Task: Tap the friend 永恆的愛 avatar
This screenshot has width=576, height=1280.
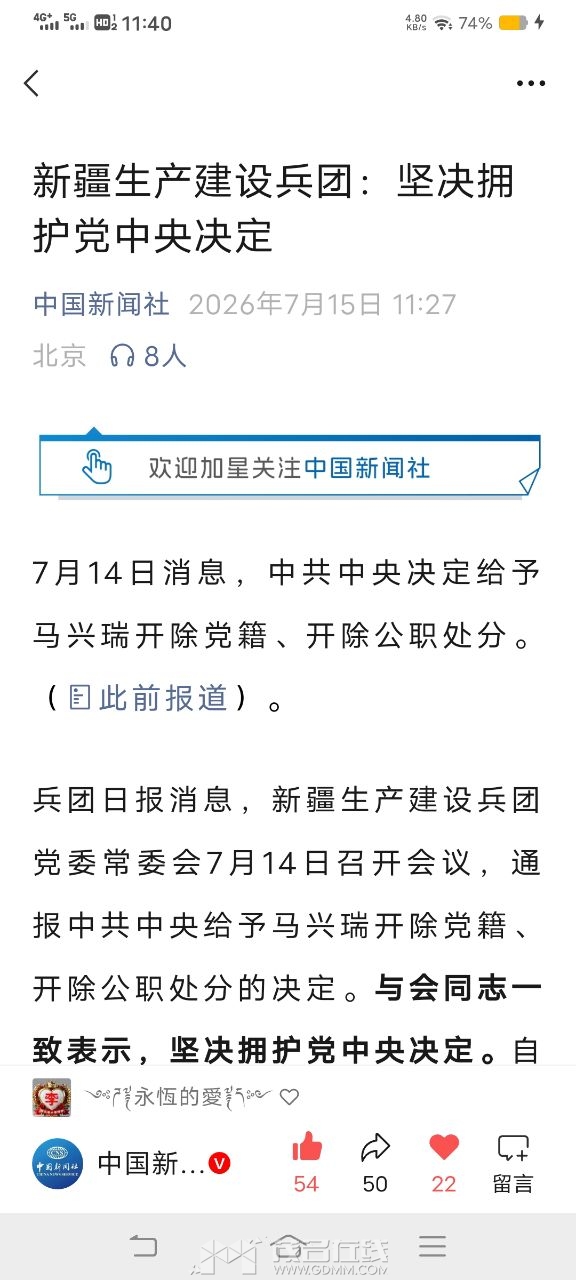Action: (52, 1097)
